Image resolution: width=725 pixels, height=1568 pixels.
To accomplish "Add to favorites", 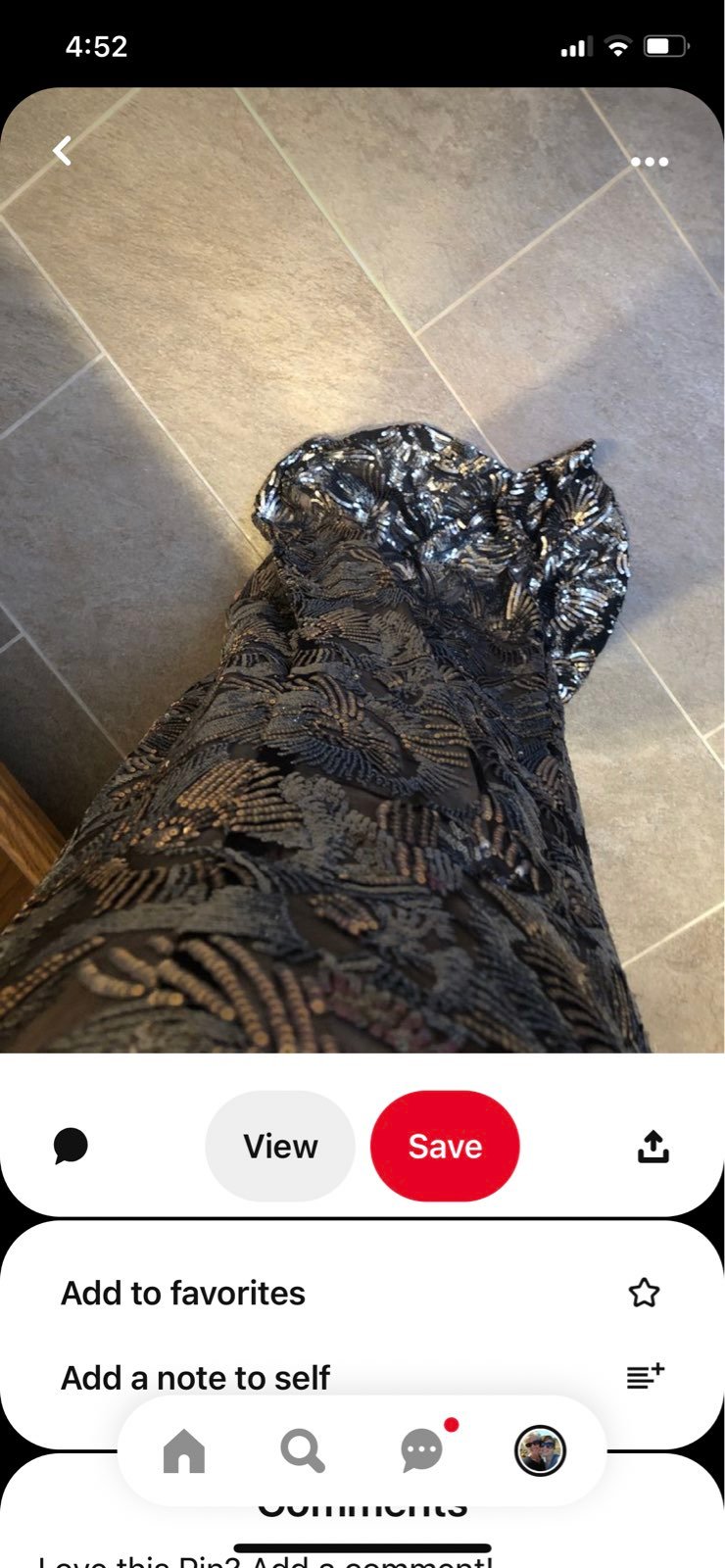I will pos(362,1293).
